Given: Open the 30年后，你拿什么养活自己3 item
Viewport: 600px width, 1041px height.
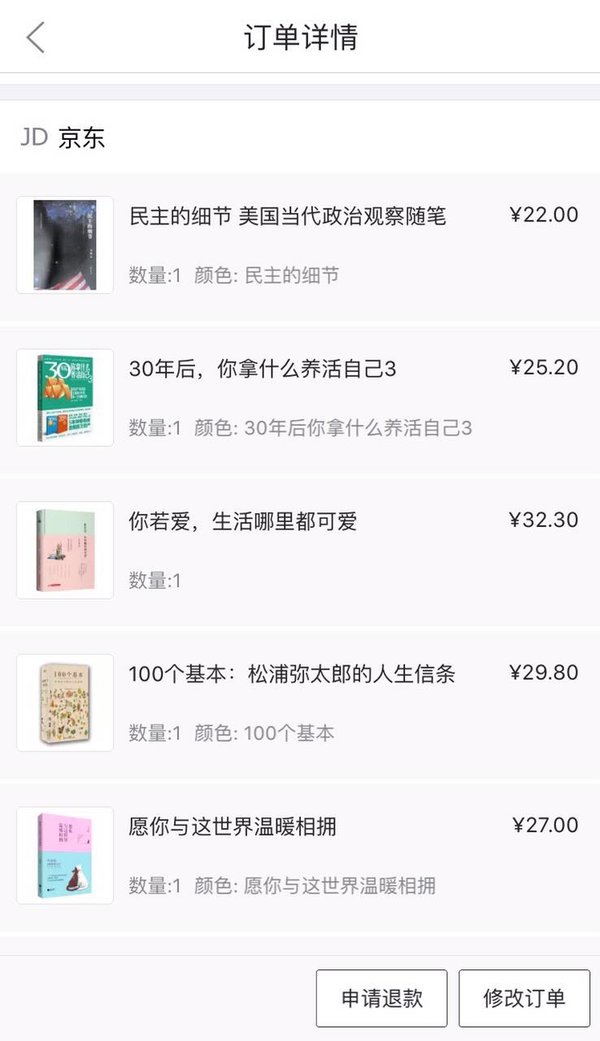Looking at the screenshot, I should 300,399.
